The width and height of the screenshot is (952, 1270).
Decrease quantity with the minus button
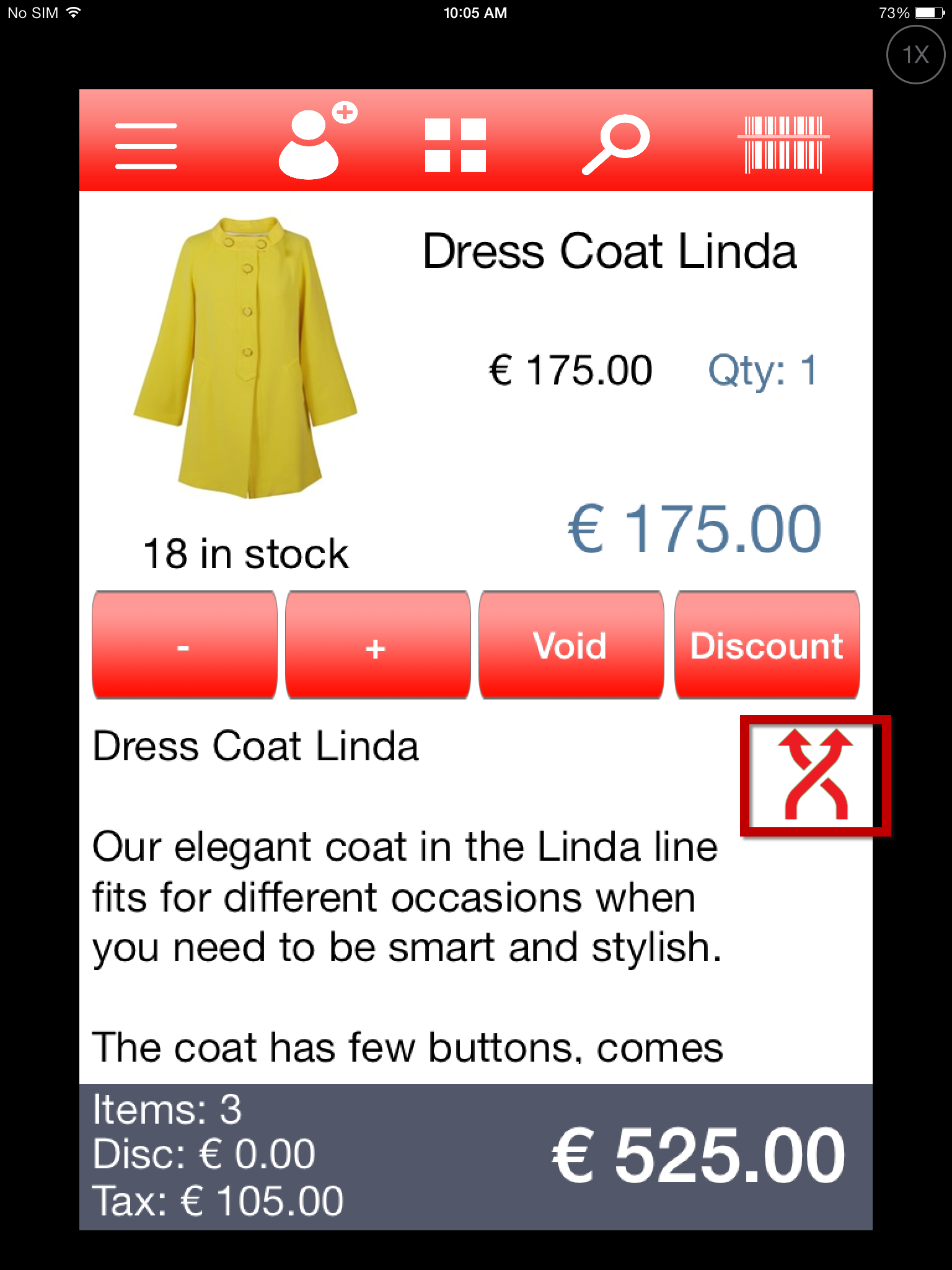click(x=184, y=646)
